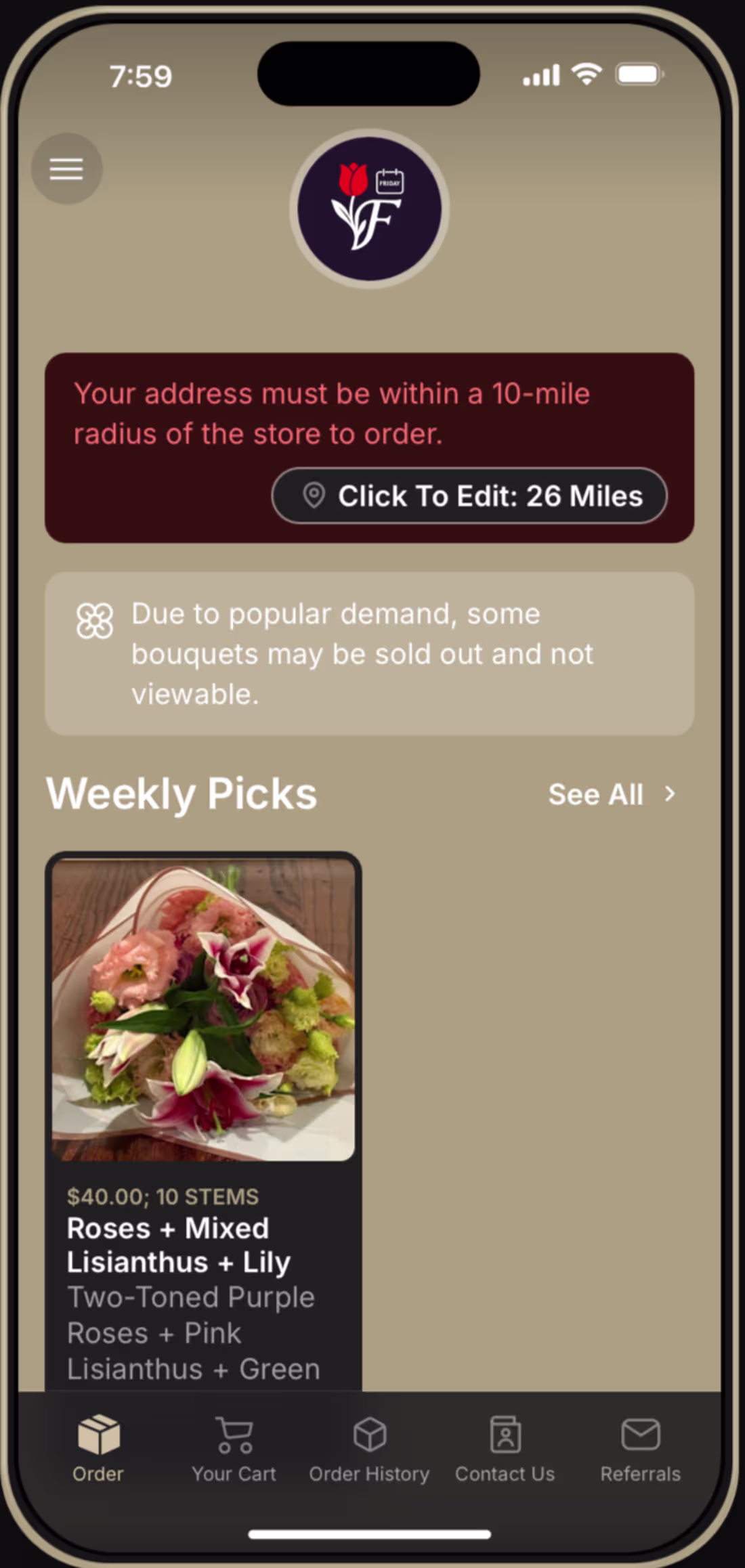Expand Weekly Picks via the right chevron
Screen dimensions: 745x1568
pos(669,793)
